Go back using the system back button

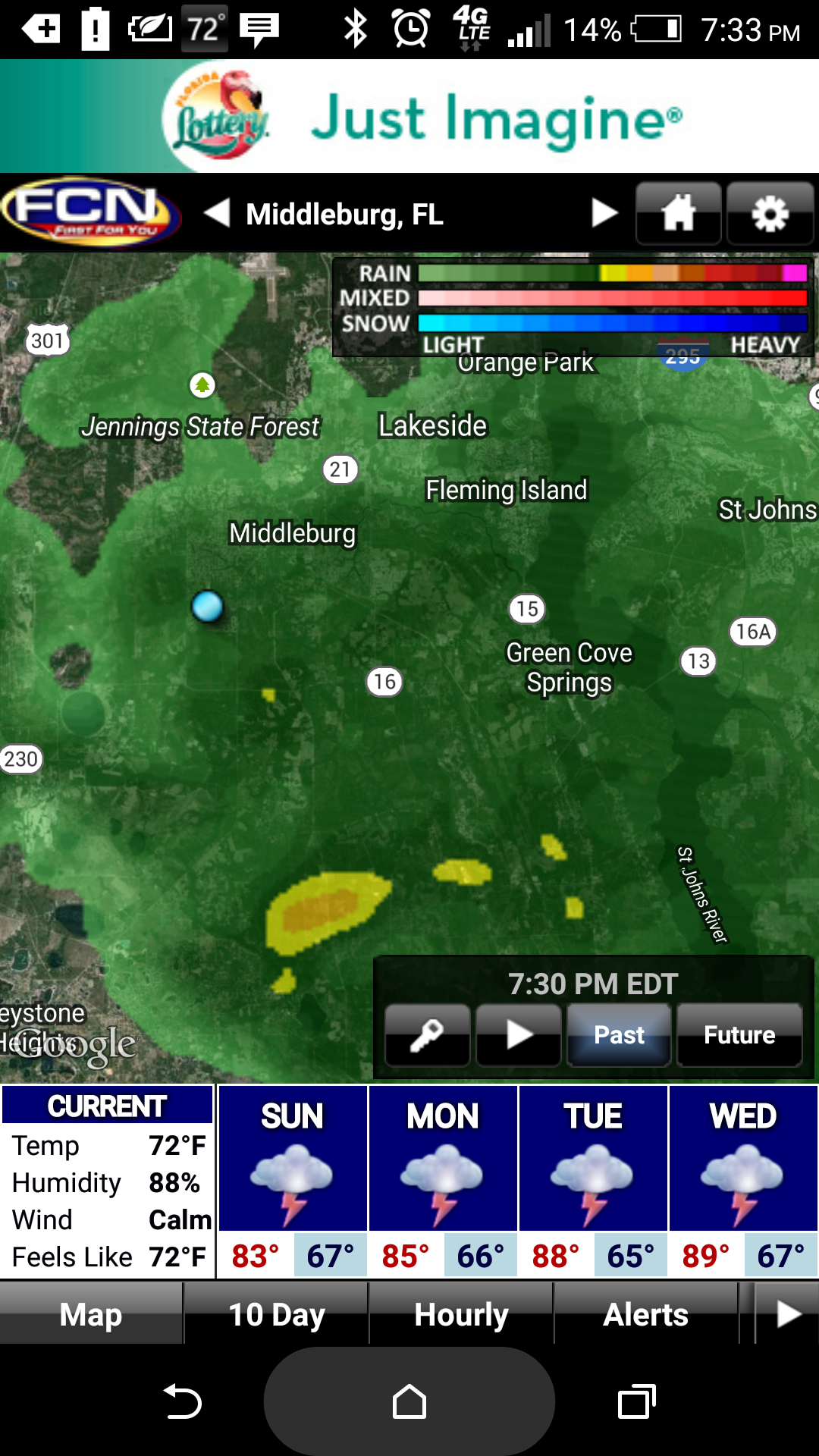(x=183, y=1401)
